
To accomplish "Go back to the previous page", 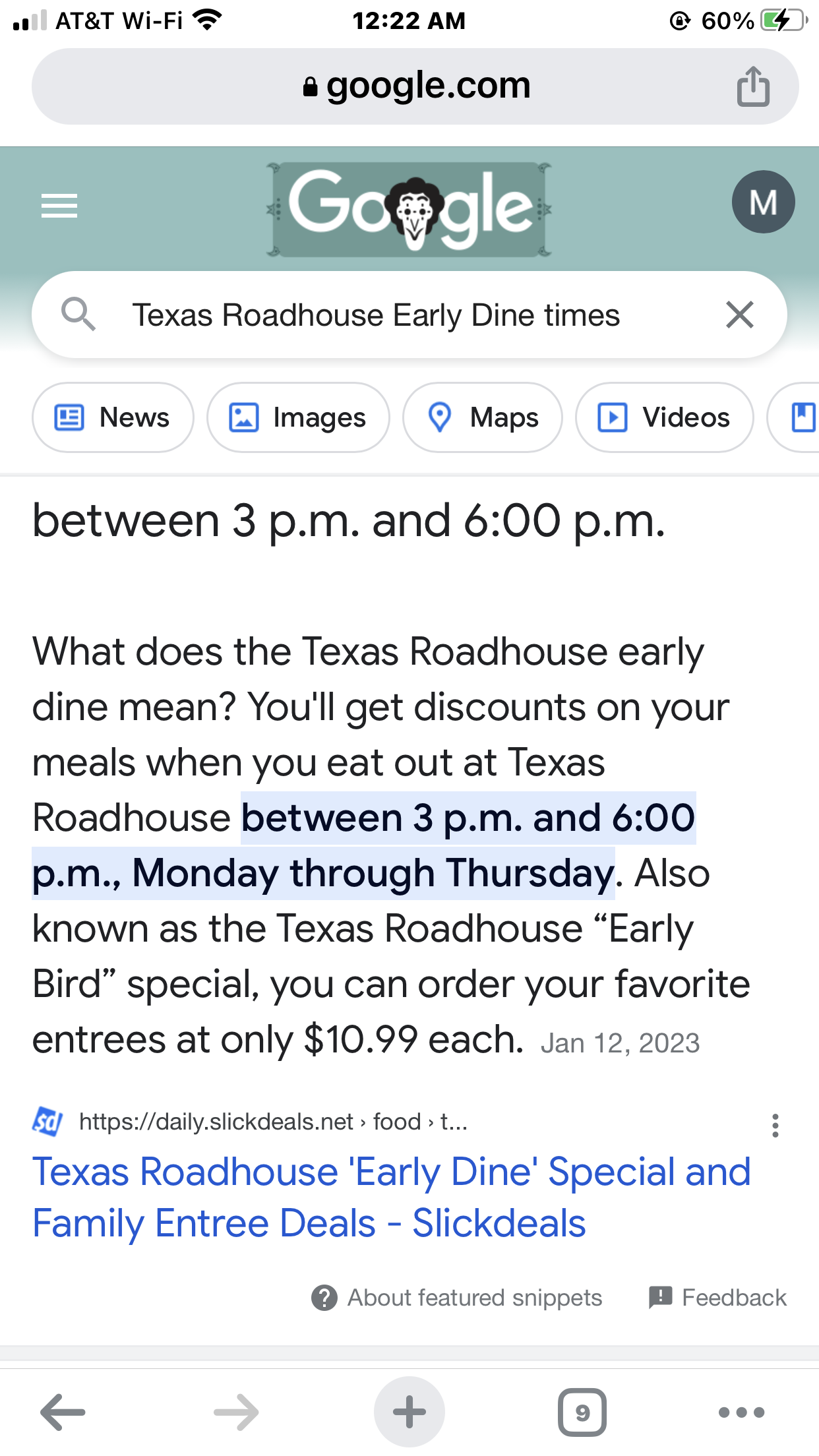I will click(x=63, y=1412).
